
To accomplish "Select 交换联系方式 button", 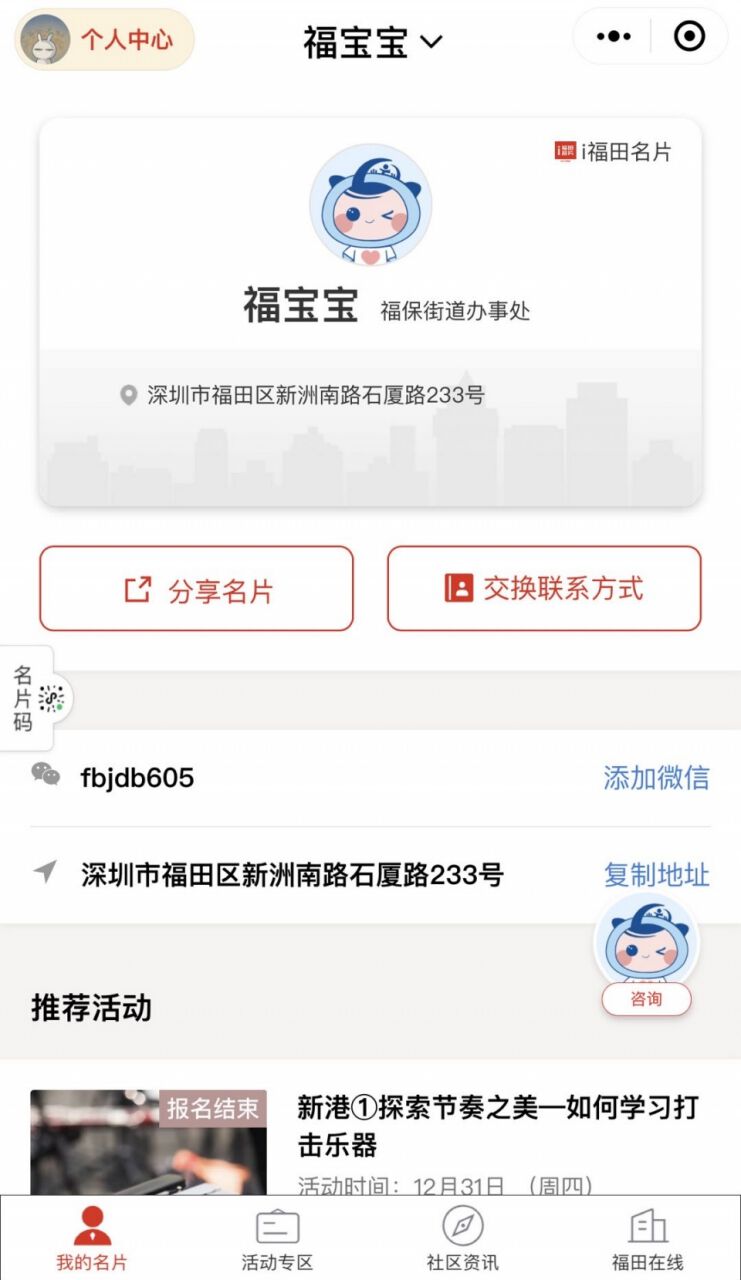I will (x=544, y=589).
